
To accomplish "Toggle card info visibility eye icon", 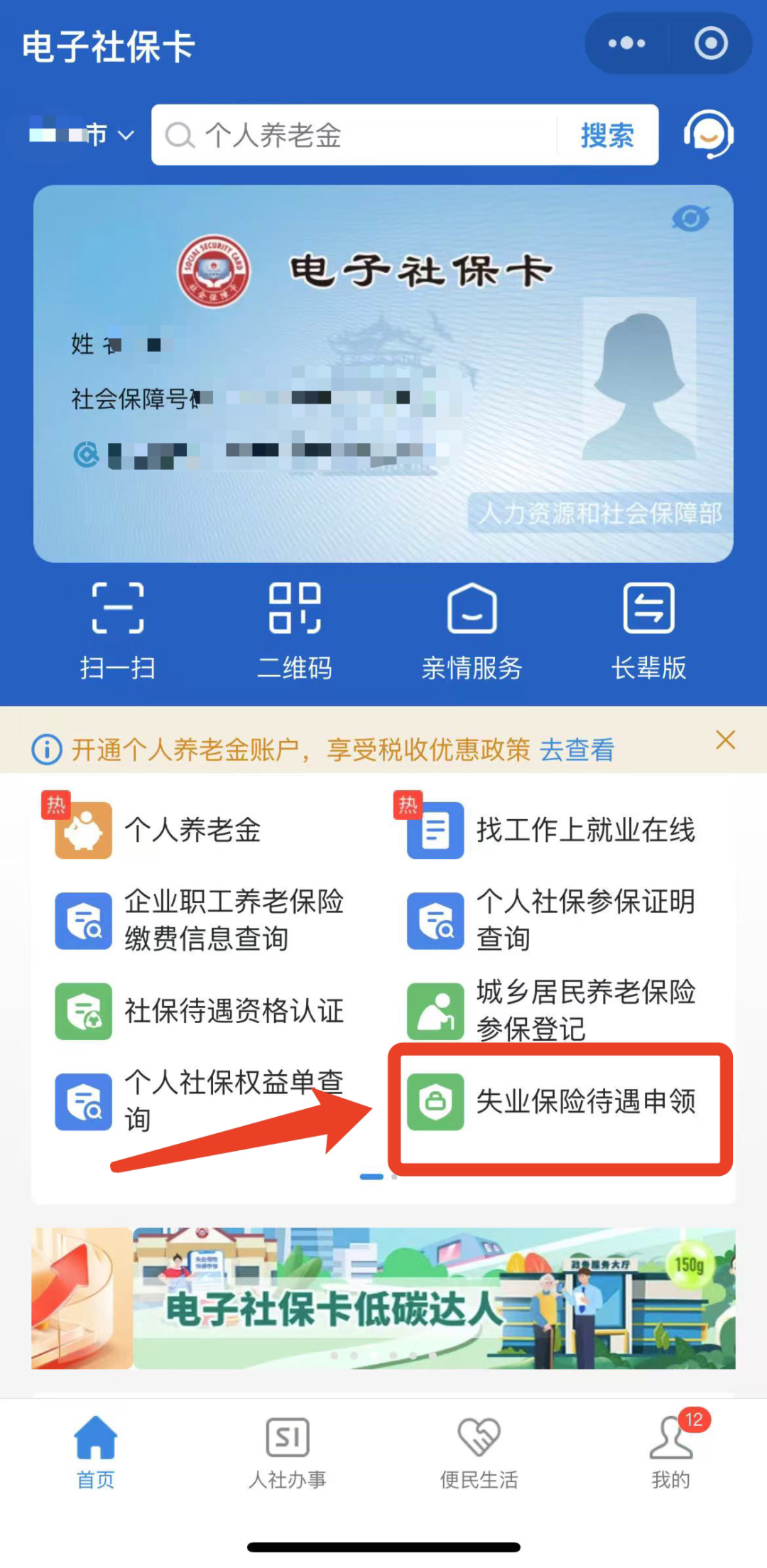I will (x=690, y=218).
